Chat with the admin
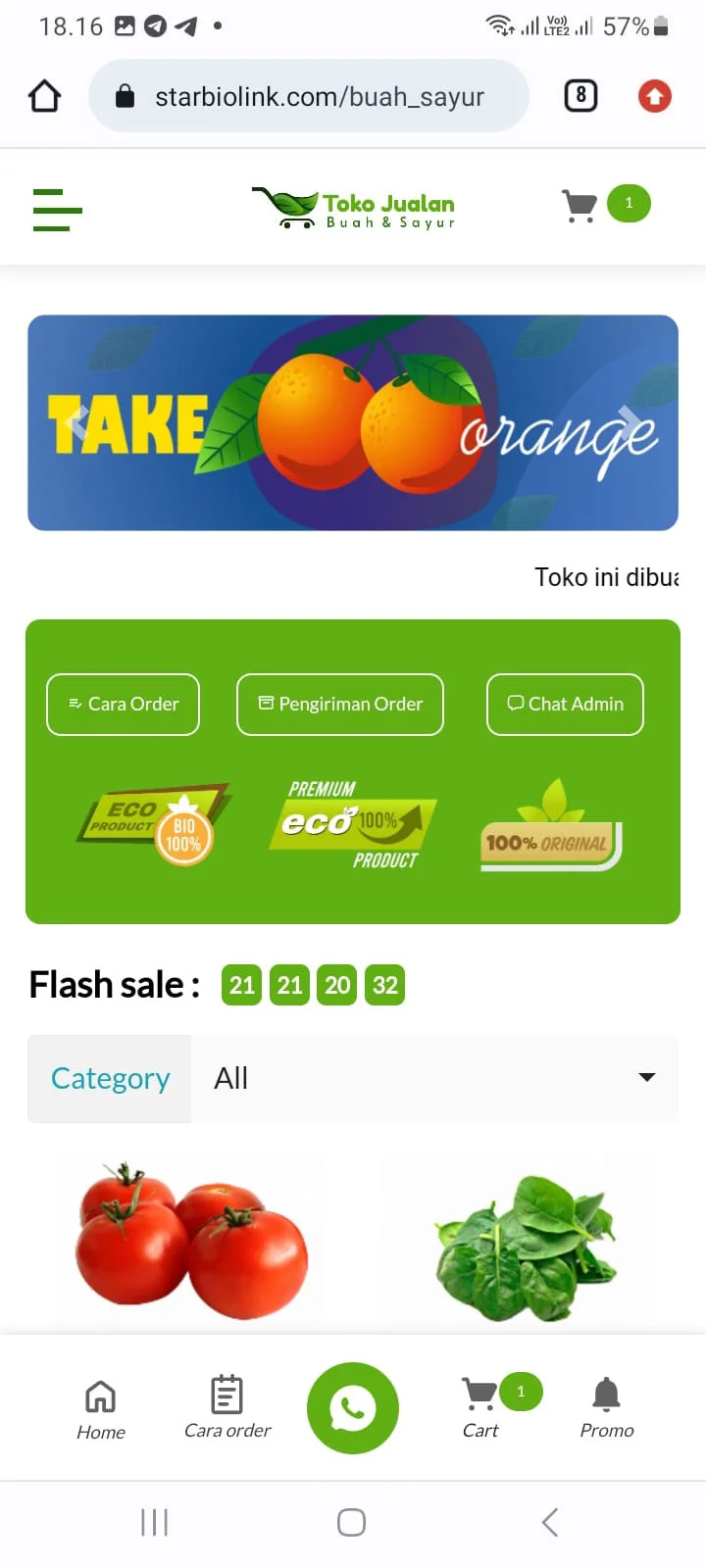This screenshot has height=1568, width=706. [x=565, y=705]
